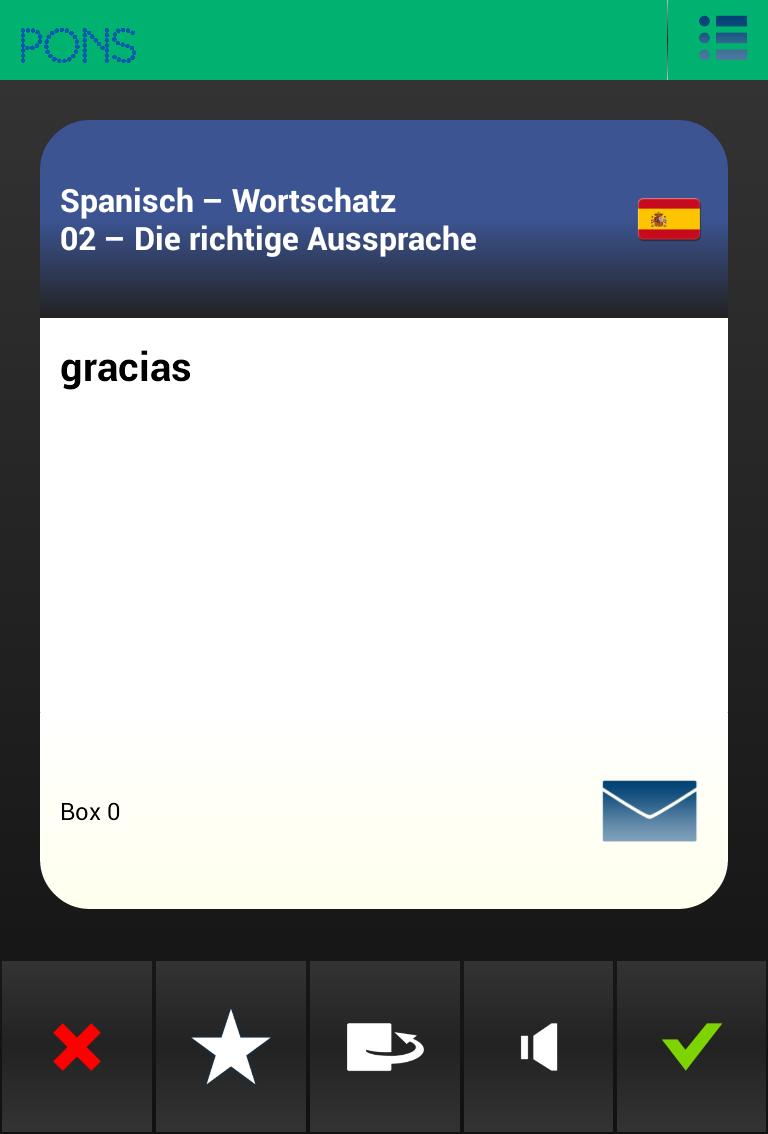This screenshot has height=1134, width=768.
Task: Open the list menu icon
Action: (722, 39)
